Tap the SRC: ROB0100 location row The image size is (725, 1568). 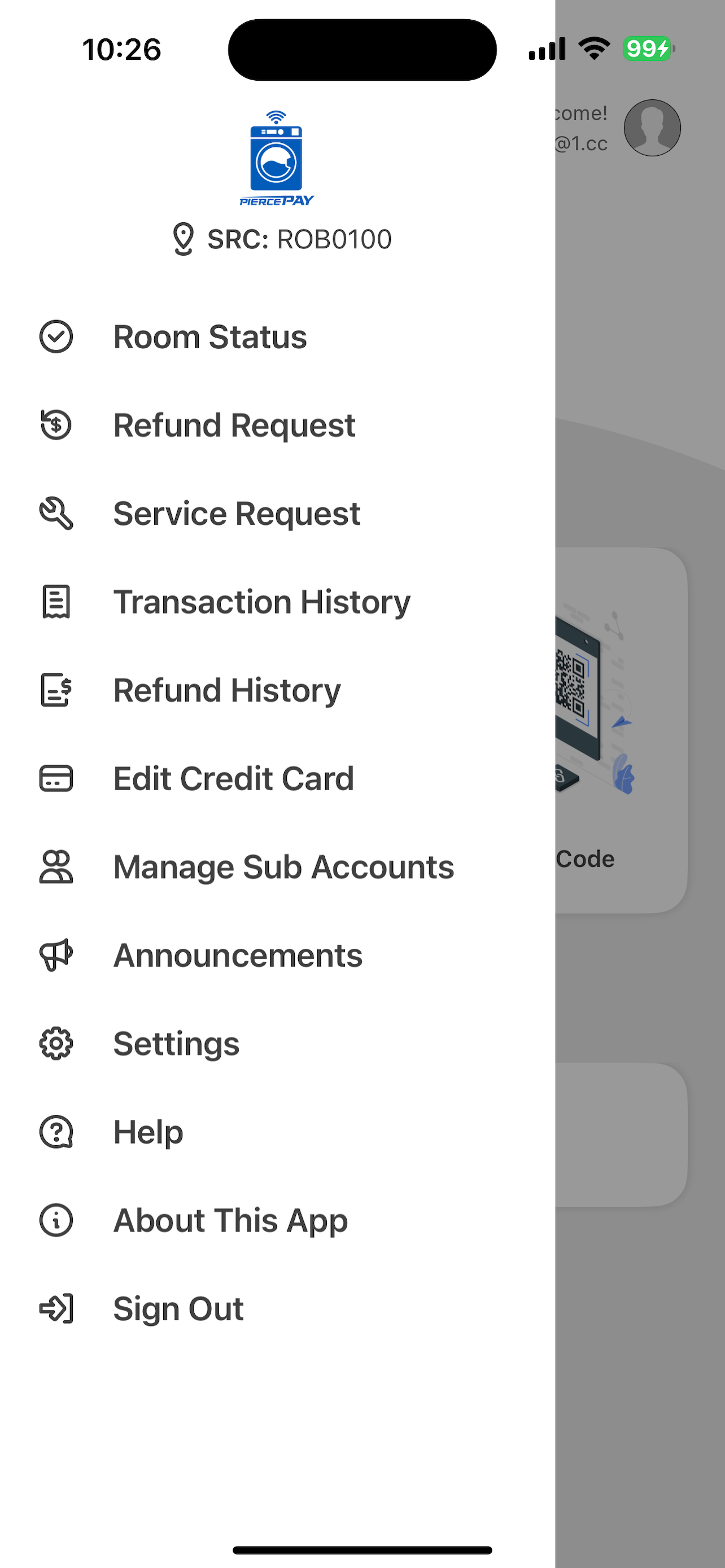(x=282, y=239)
